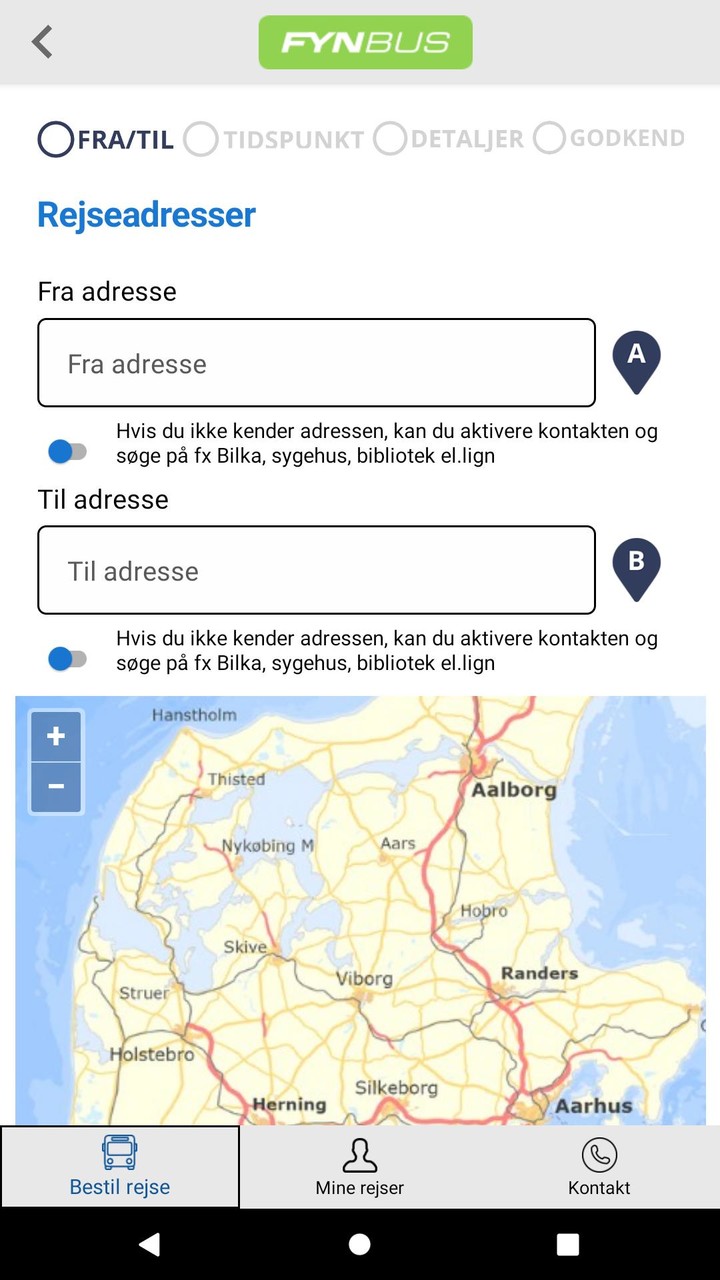Switch to the Mine rejser tab

coord(359,1167)
